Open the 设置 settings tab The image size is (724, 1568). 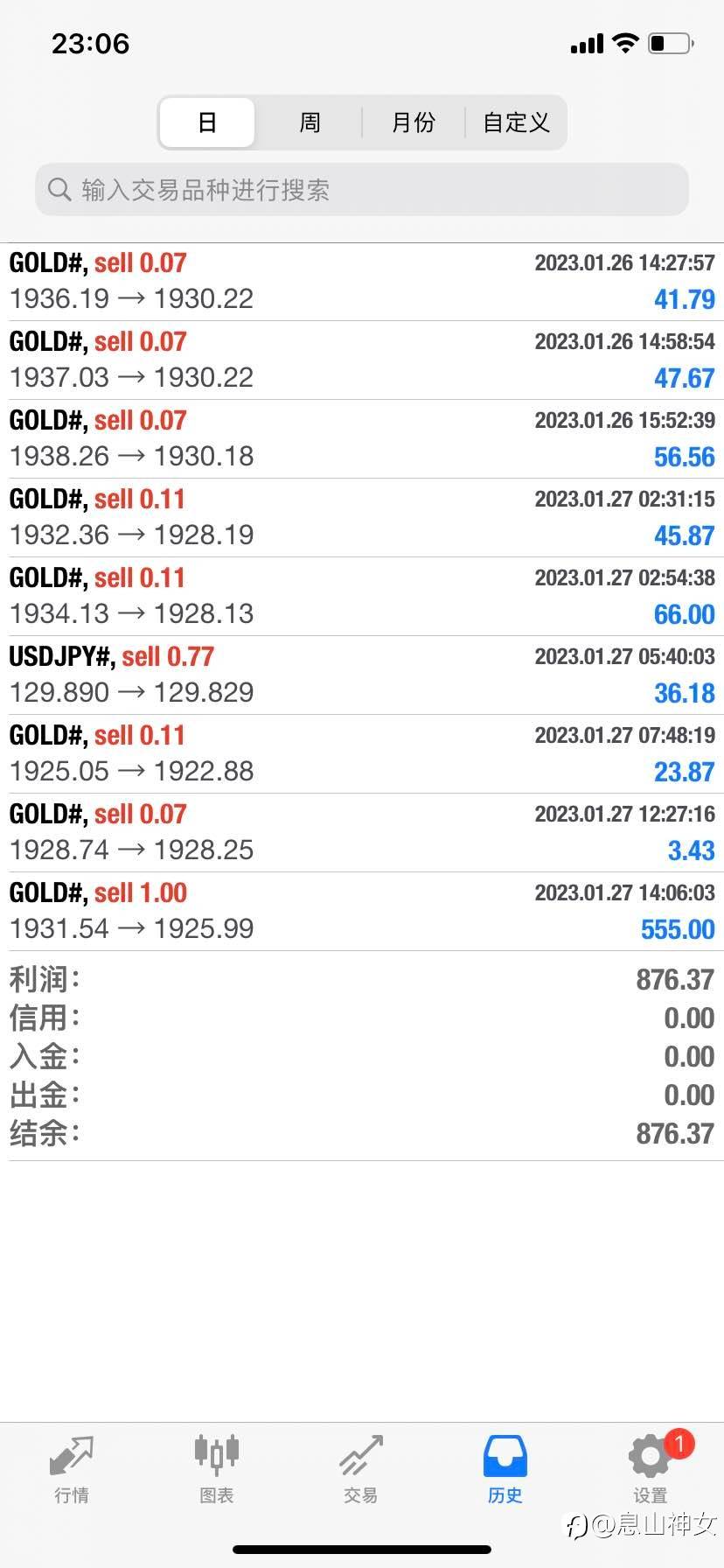pos(651,1470)
